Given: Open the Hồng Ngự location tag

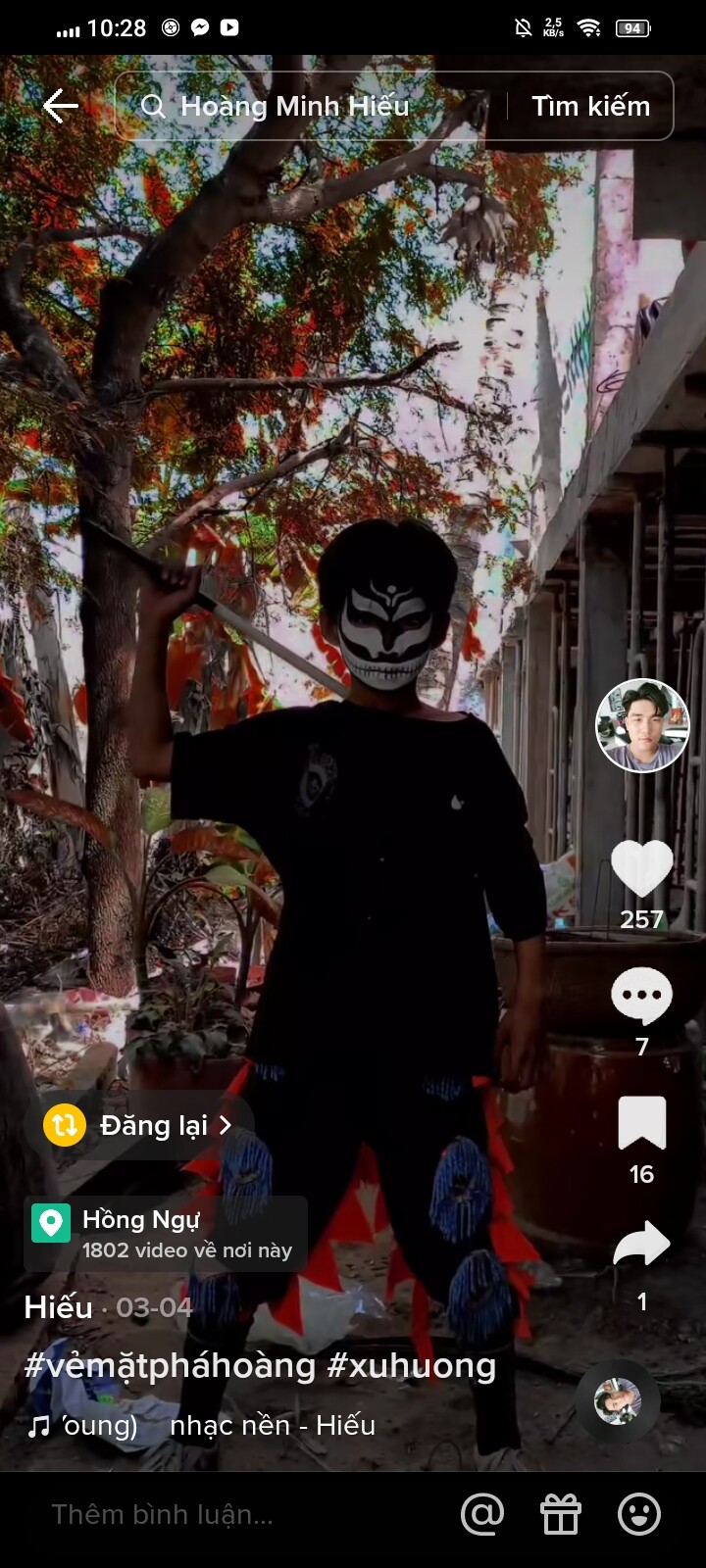Looking at the screenshot, I should point(165,1234).
